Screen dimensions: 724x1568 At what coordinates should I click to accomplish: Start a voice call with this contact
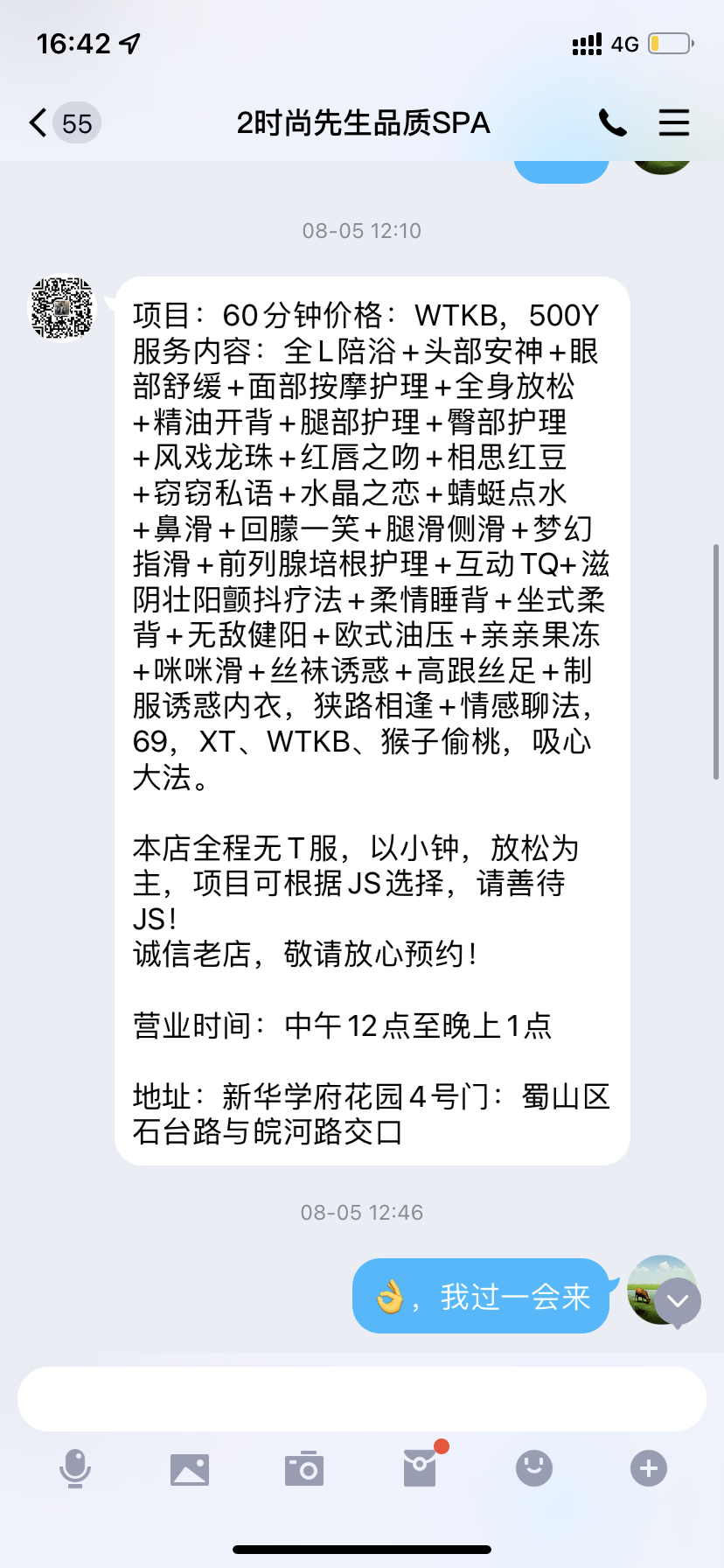[x=612, y=122]
